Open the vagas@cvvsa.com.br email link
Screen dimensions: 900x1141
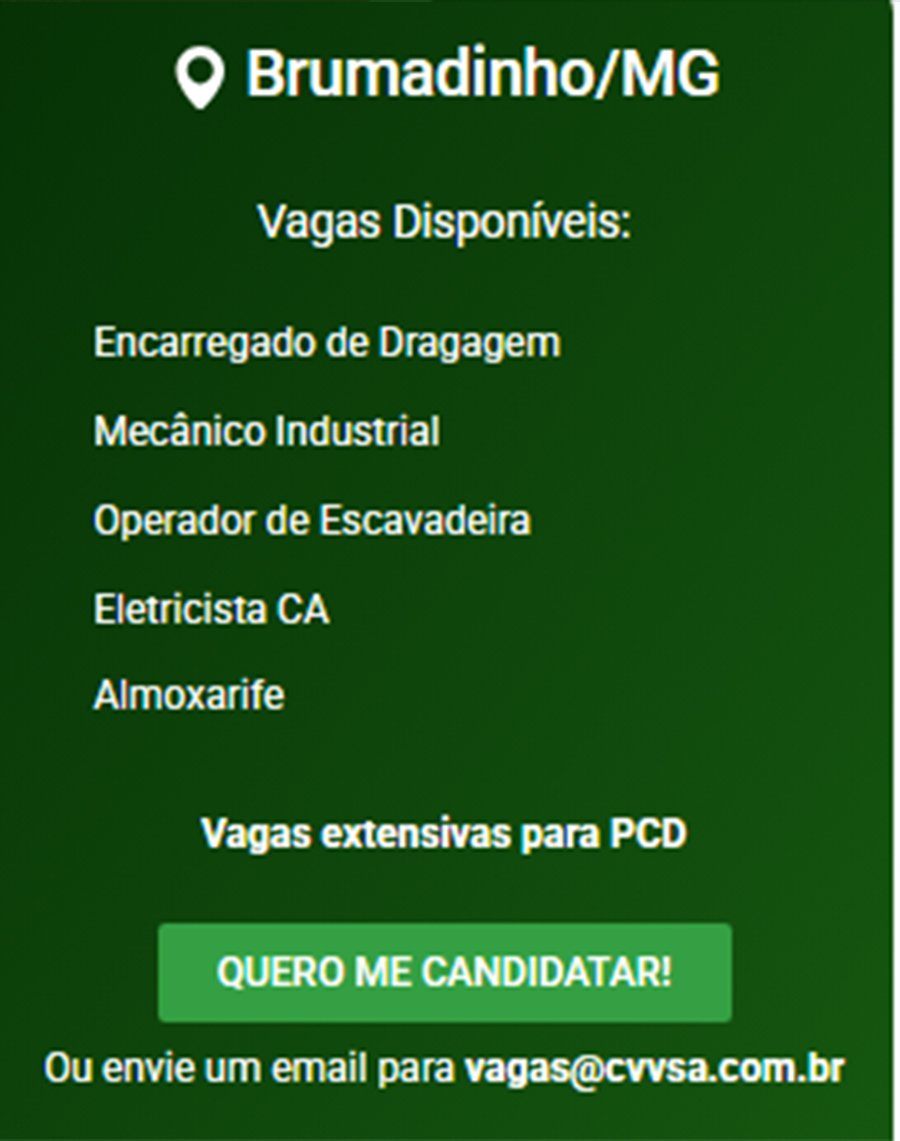(x=654, y=1068)
